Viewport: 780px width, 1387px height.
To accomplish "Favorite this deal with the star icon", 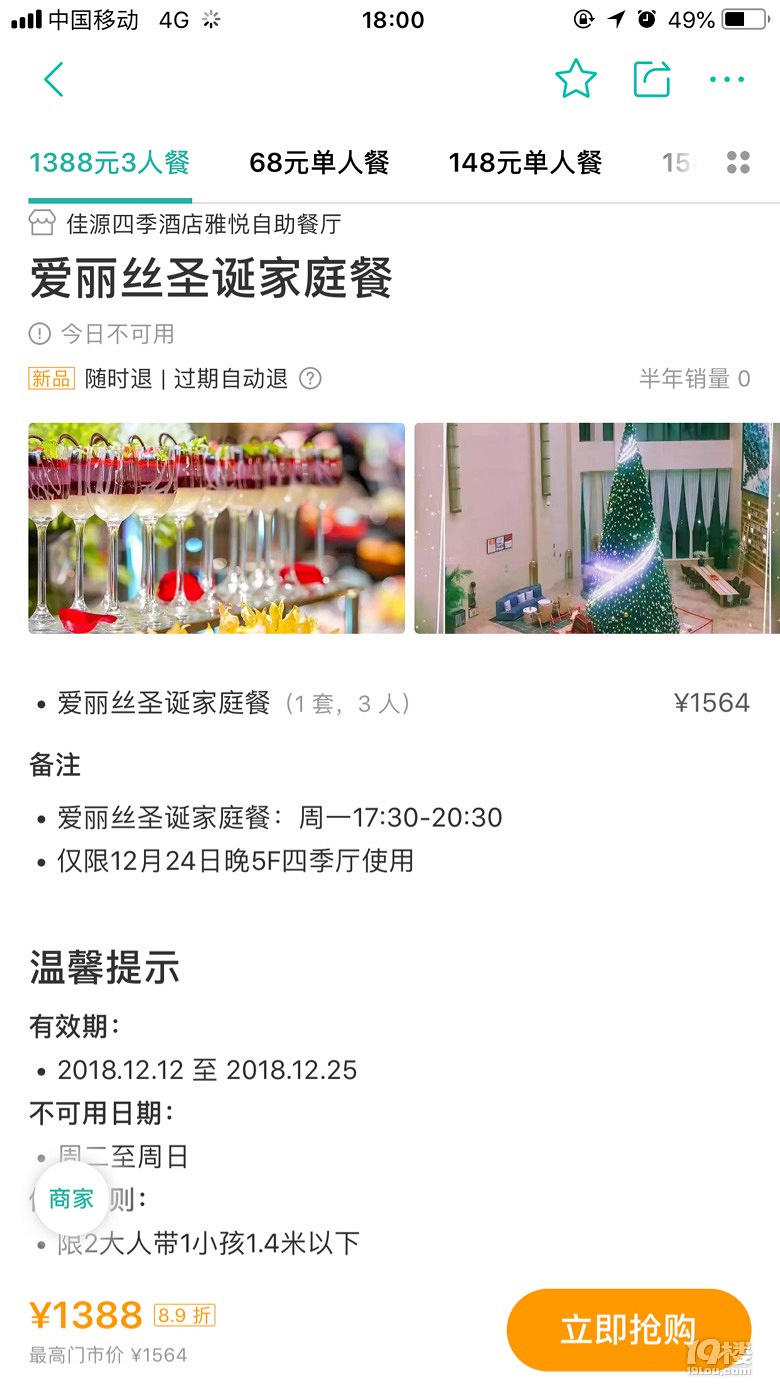I will 576,79.
